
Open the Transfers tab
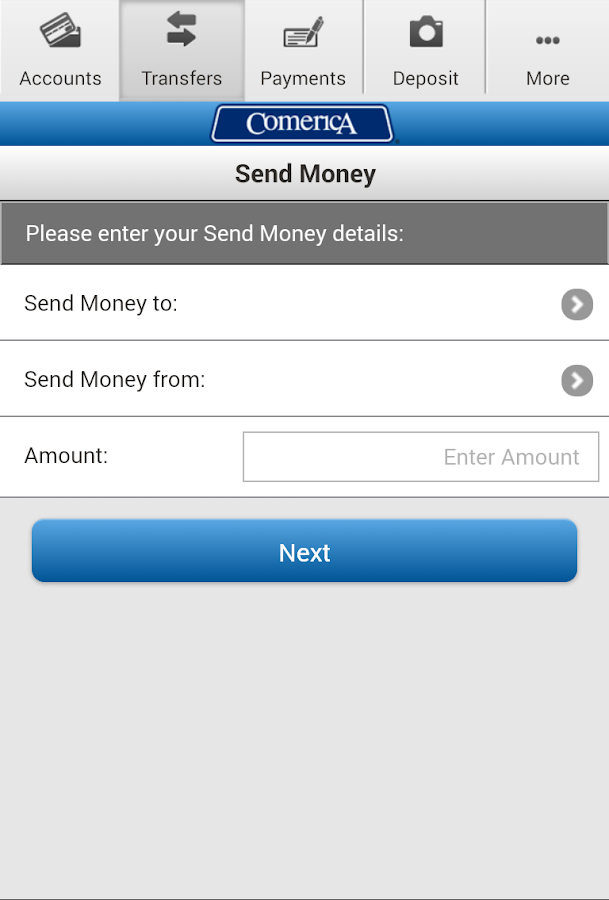[x=181, y=50]
